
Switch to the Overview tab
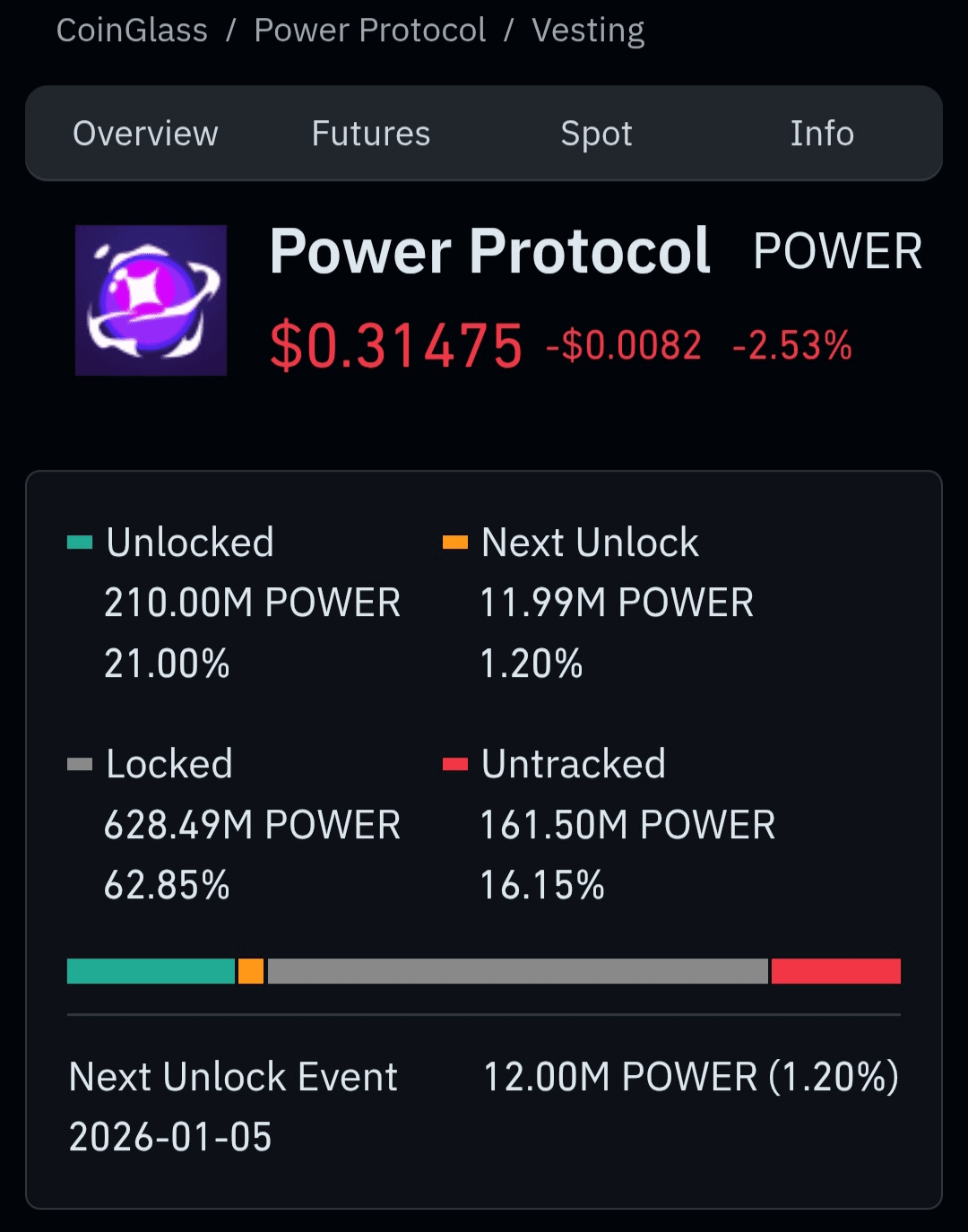coord(145,134)
